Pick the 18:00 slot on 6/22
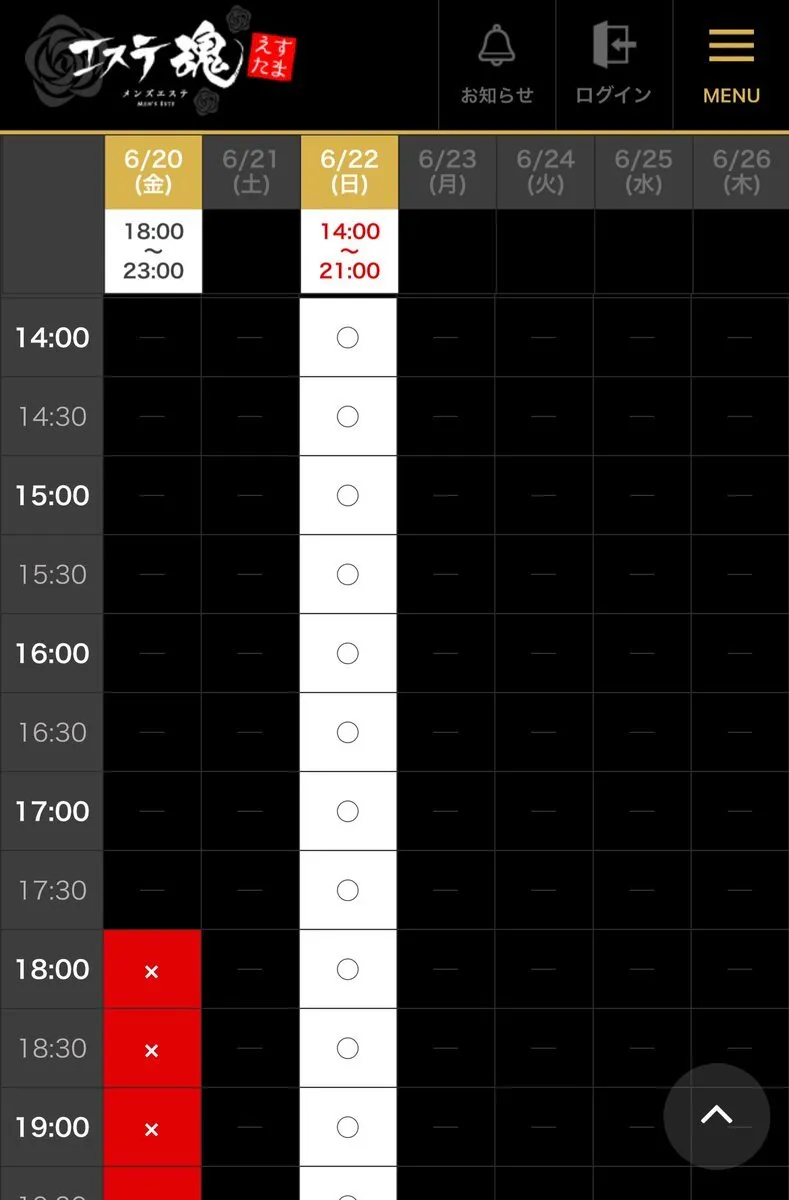 tap(348, 969)
